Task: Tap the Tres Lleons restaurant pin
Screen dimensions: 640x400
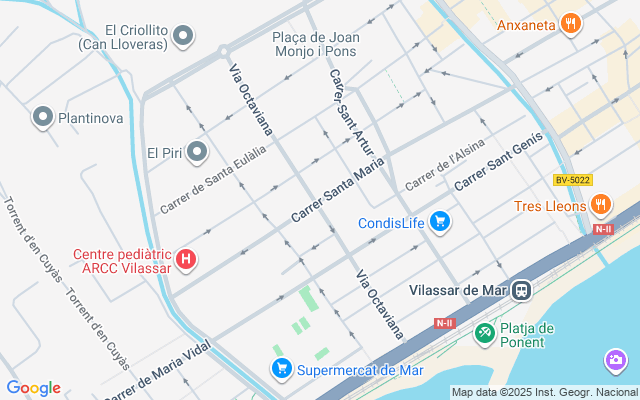Action: 600,206
